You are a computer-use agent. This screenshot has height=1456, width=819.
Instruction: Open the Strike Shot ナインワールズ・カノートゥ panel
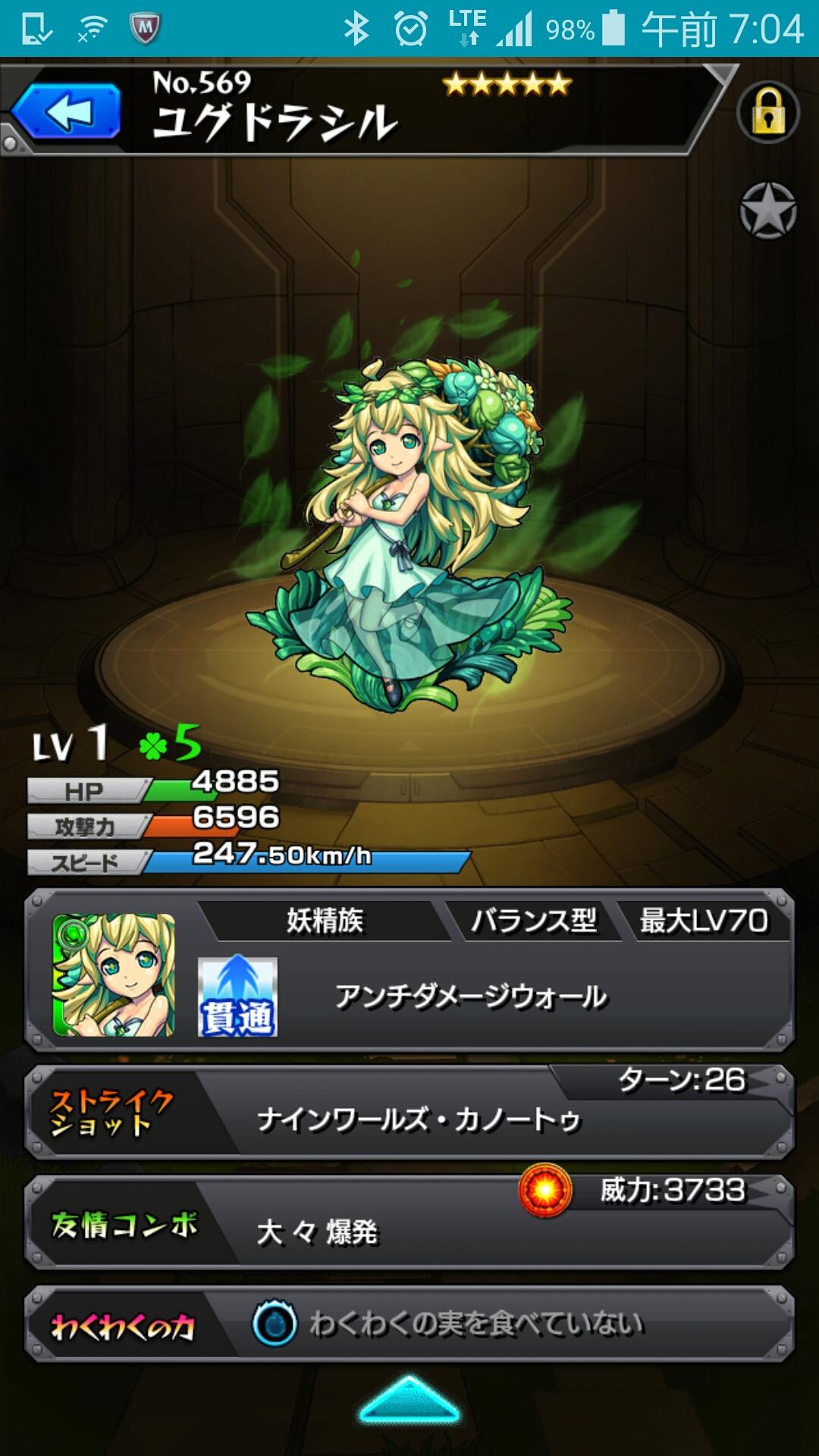[409, 1113]
